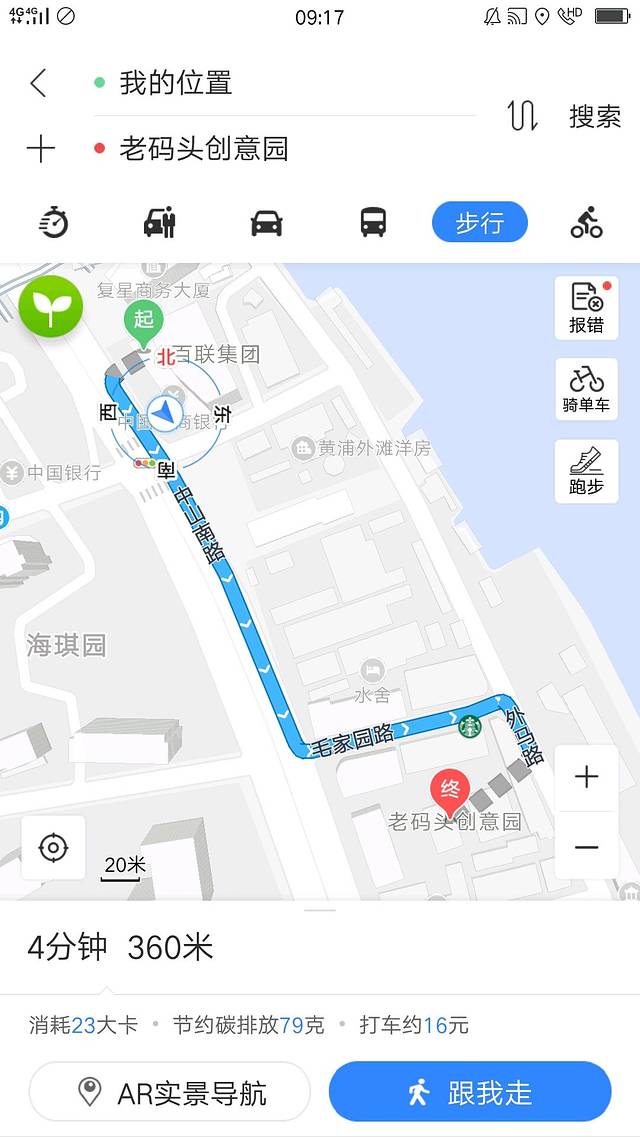Tap the 搜索 button

click(595, 116)
